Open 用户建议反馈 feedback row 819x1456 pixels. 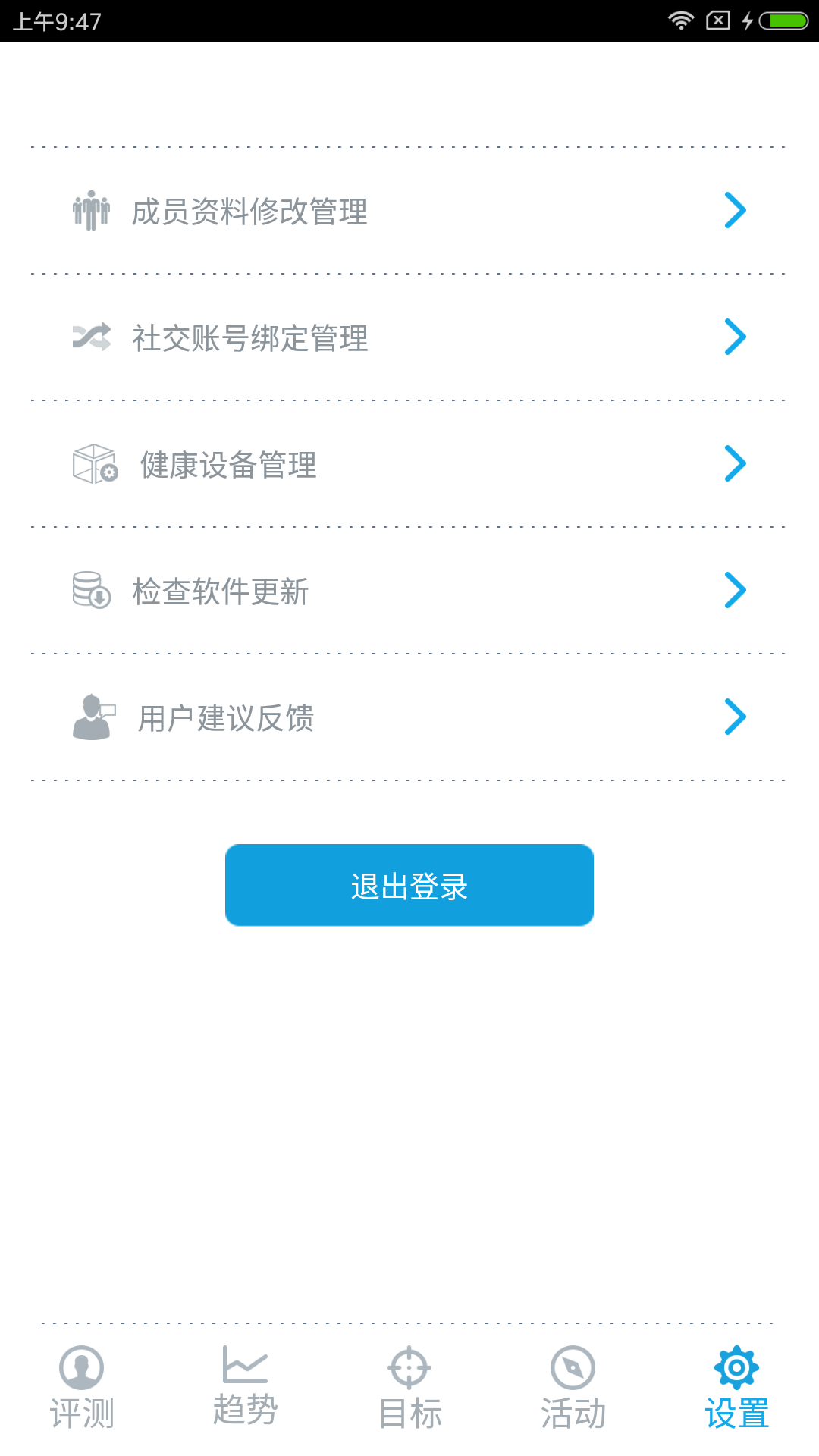(408, 717)
